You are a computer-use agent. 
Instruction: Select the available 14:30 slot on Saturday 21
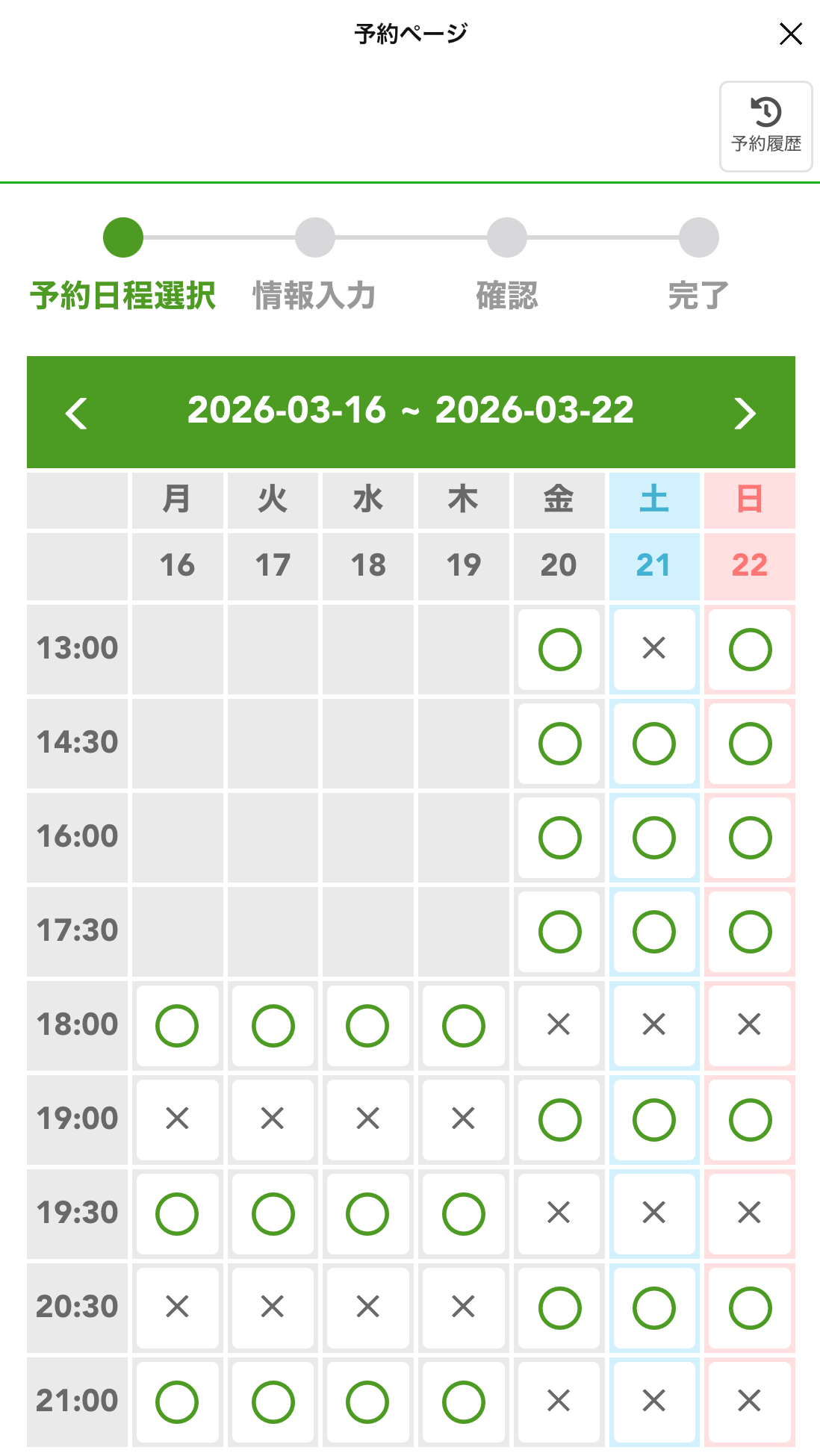pyautogui.click(x=654, y=743)
